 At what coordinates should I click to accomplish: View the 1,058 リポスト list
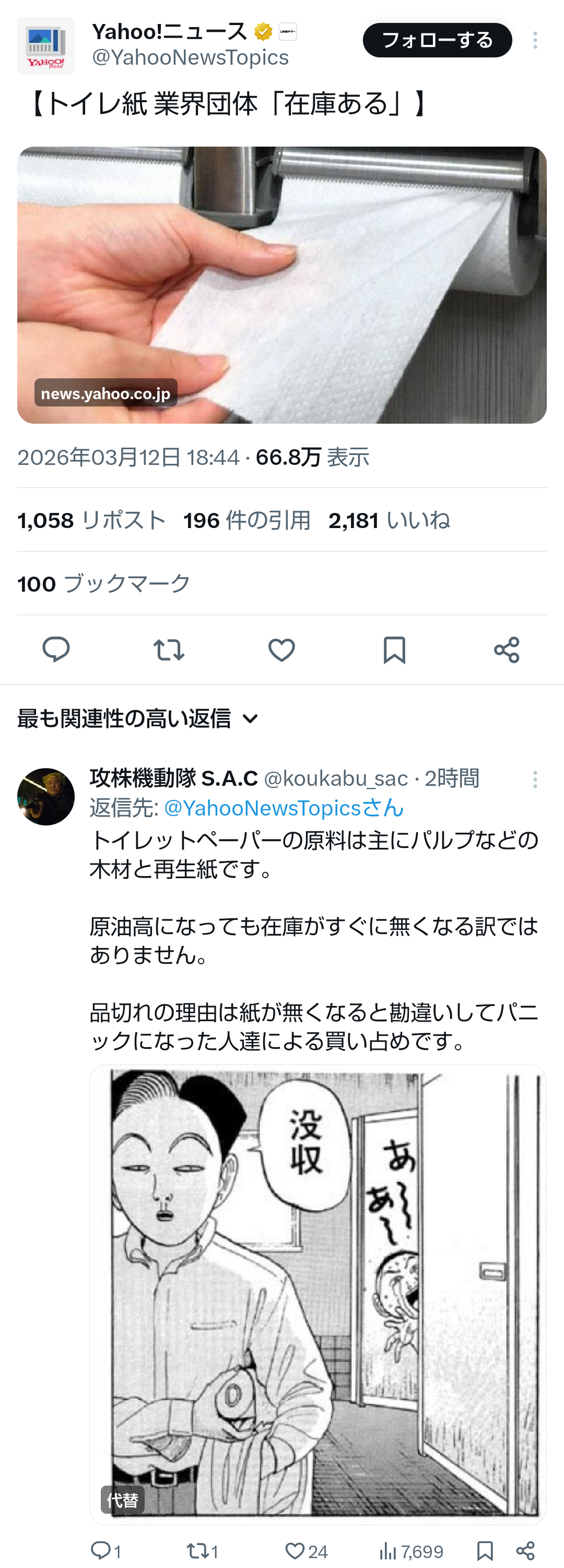(91, 520)
